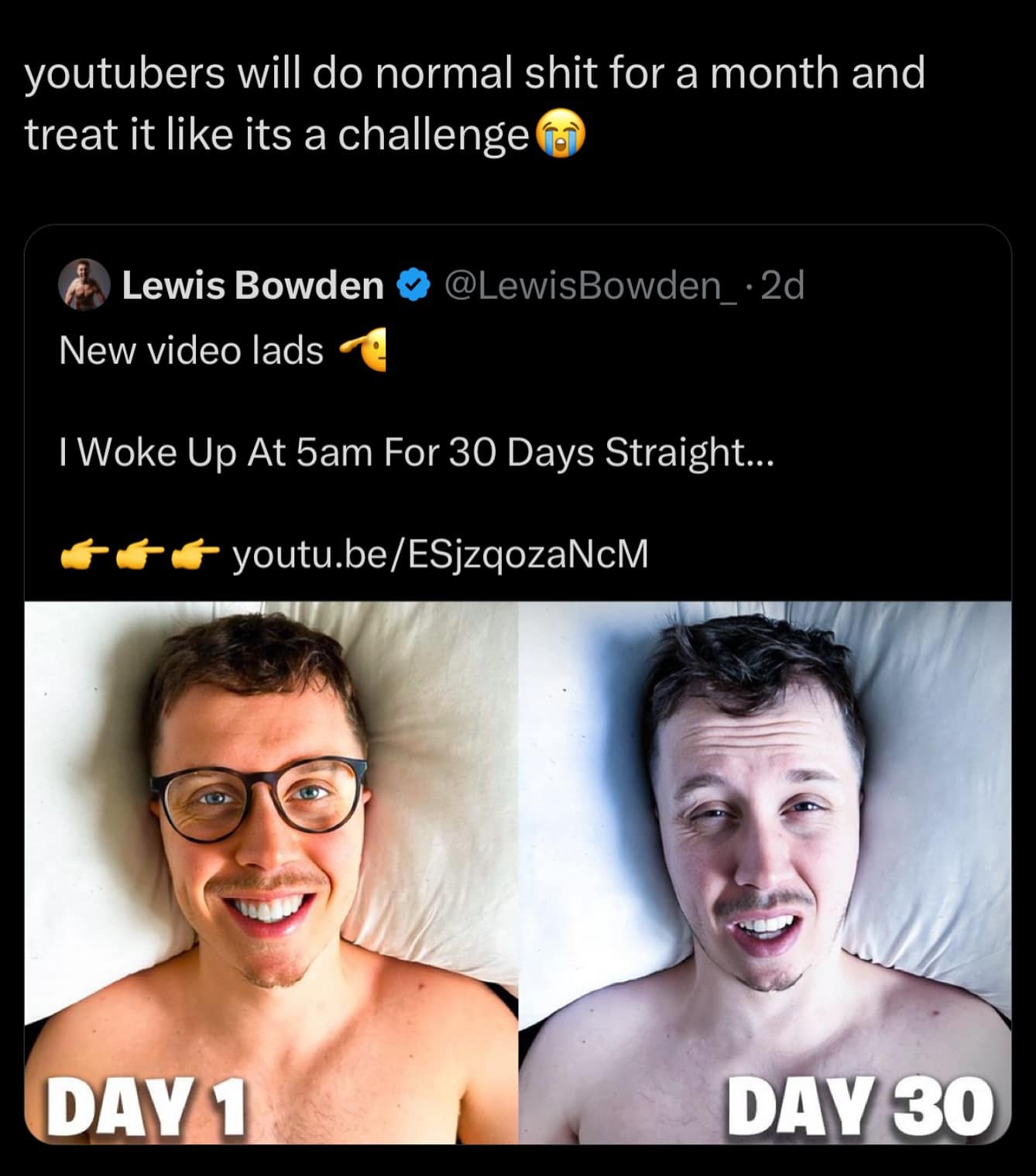Open the youtu.be/ESjzqozaNcM link
Viewport: 1036px width, 1176px height.
coord(440,554)
